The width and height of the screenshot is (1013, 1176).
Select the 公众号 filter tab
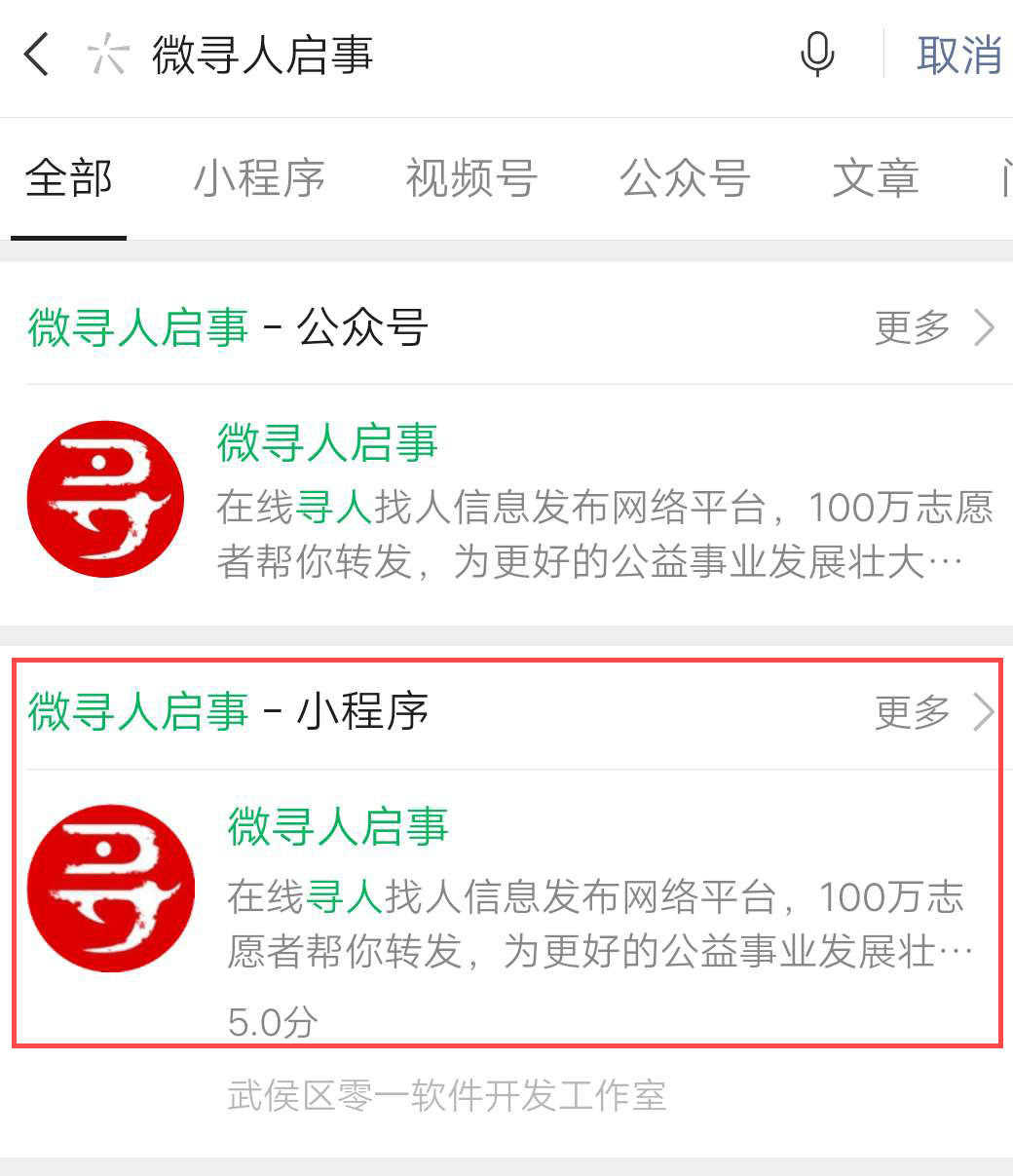pyautogui.click(x=685, y=179)
